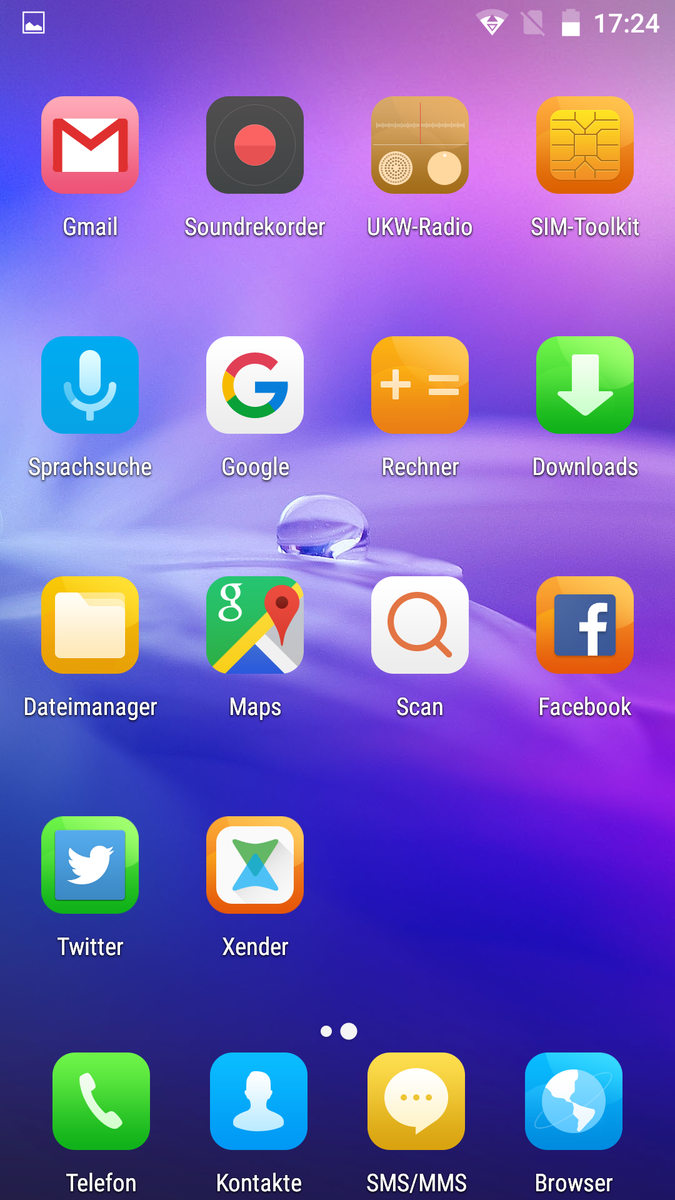675x1200 pixels.
Task: Open the SIM-Toolkit app
Action: coord(585,145)
